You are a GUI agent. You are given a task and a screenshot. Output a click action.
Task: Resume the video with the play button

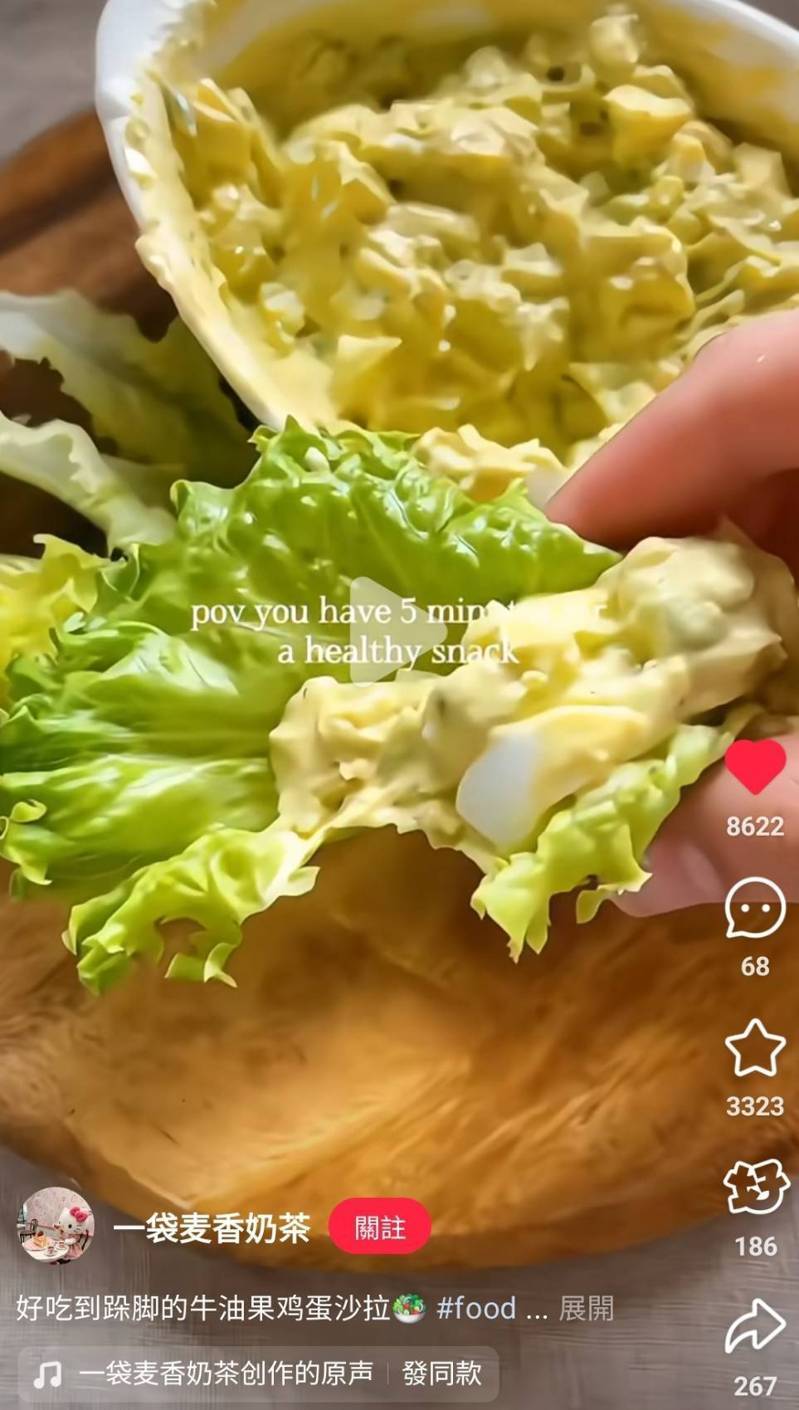[x=398, y=630]
